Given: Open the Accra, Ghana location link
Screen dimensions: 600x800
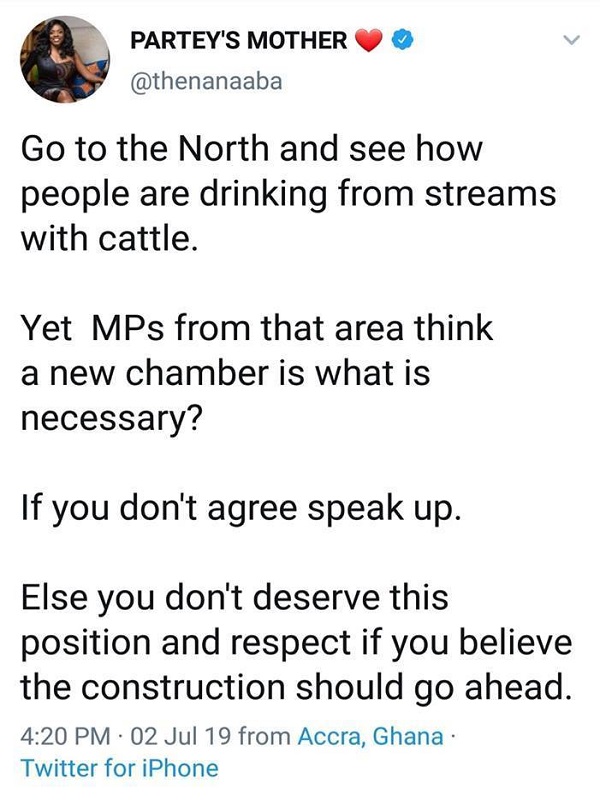Looking at the screenshot, I should [371, 738].
